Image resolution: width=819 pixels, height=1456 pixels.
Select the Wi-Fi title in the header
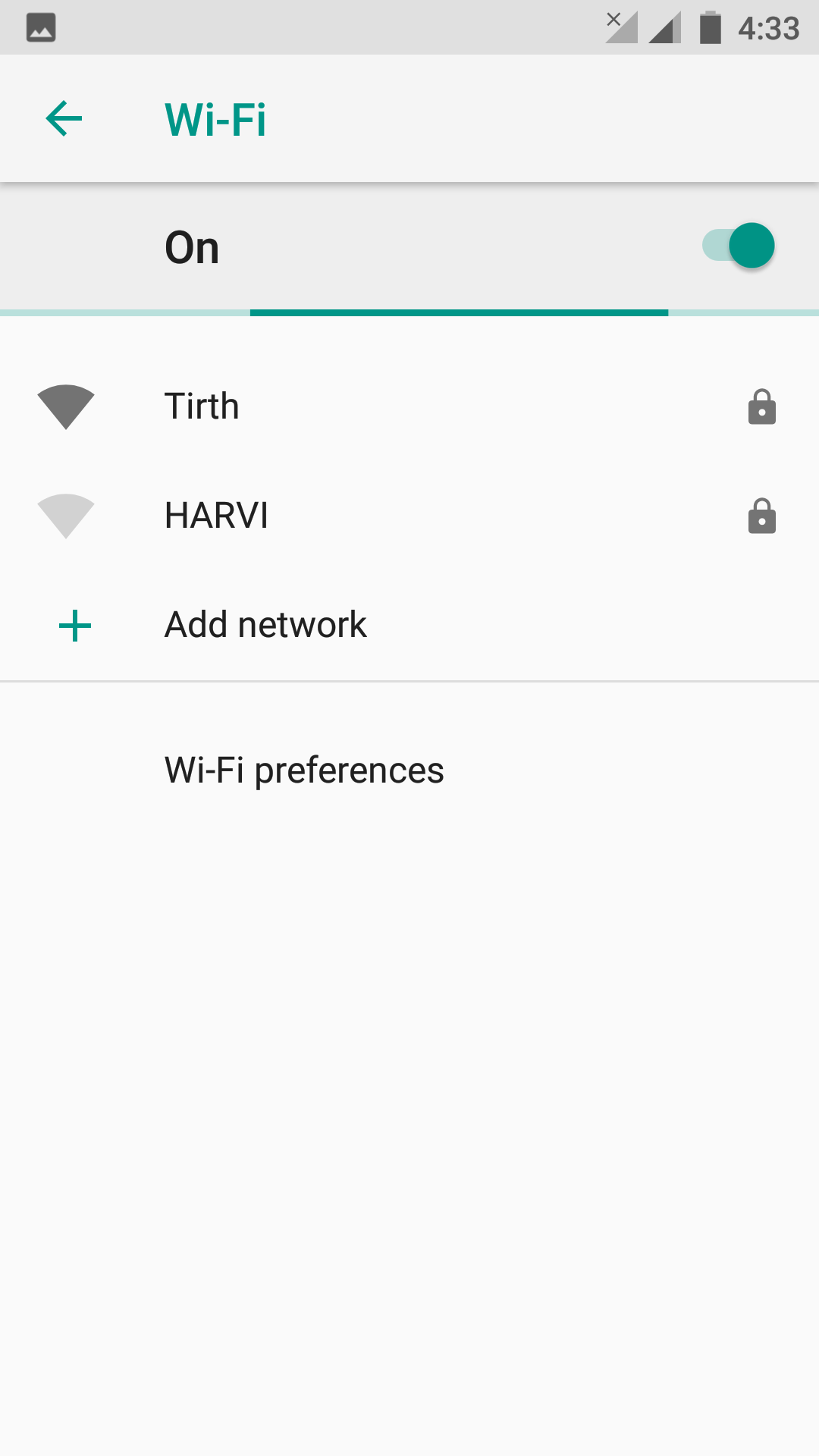click(x=215, y=118)
